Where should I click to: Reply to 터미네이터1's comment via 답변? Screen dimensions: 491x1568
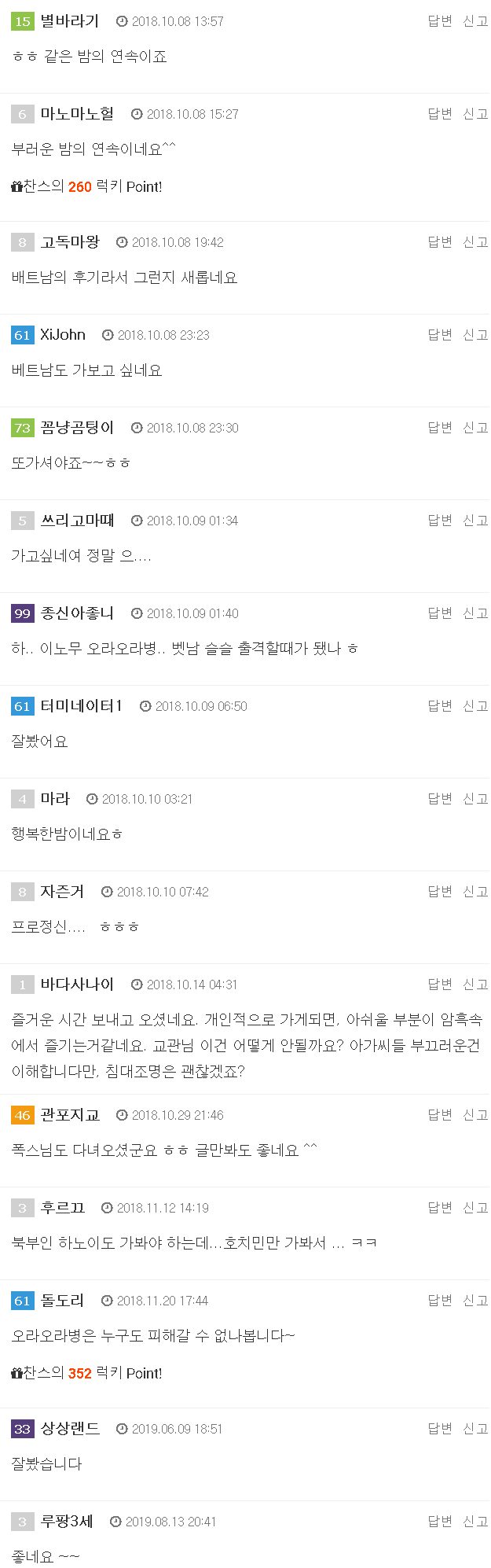439,706
